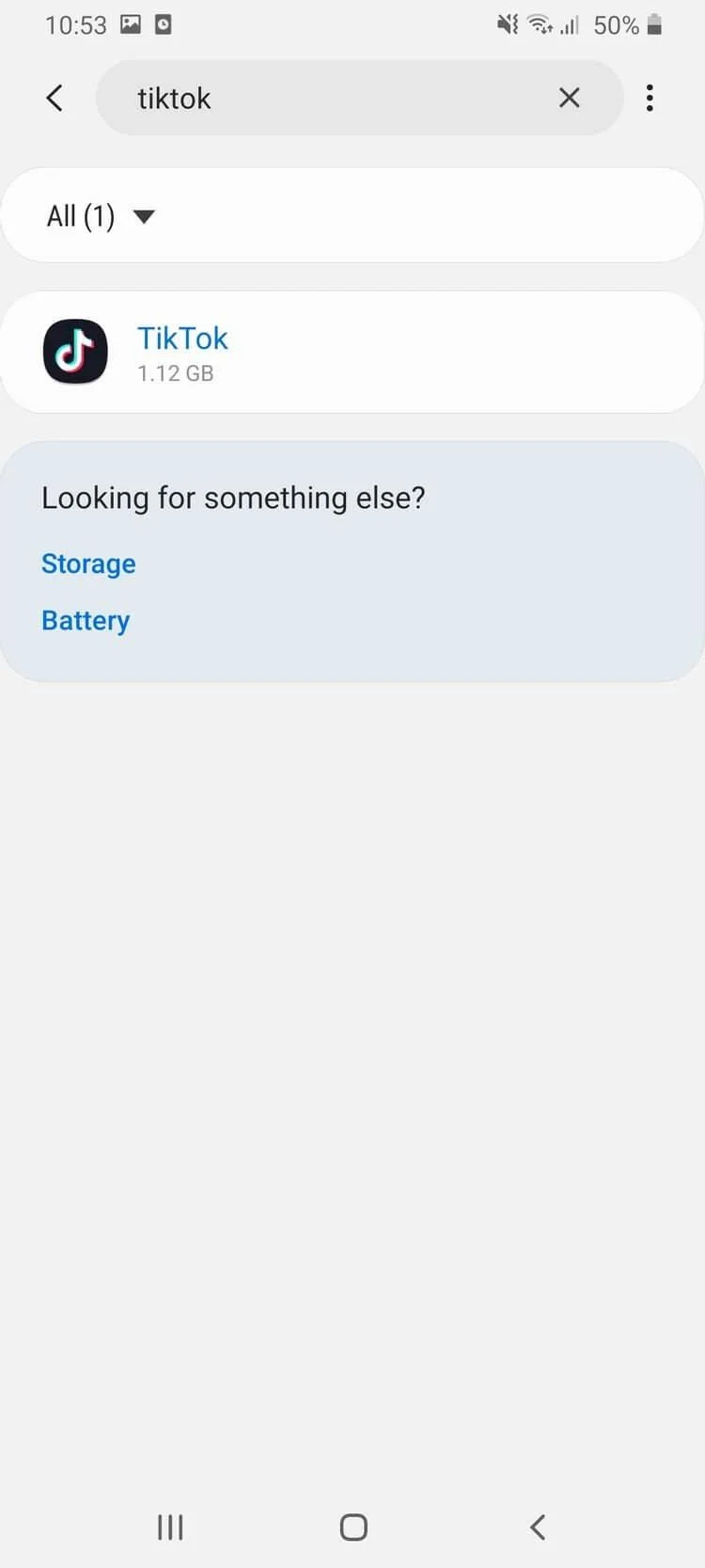Go to the home screen
The width and height of the screenshot is (705, 1568).
click(x=352, y=1527)
